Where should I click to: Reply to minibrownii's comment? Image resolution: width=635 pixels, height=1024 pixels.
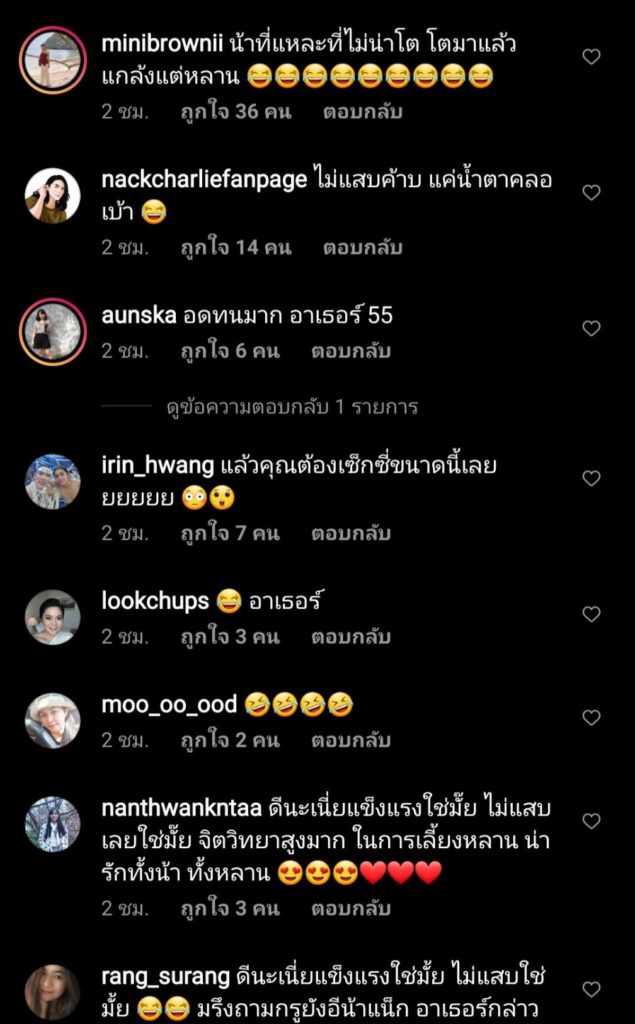point(363,112)
